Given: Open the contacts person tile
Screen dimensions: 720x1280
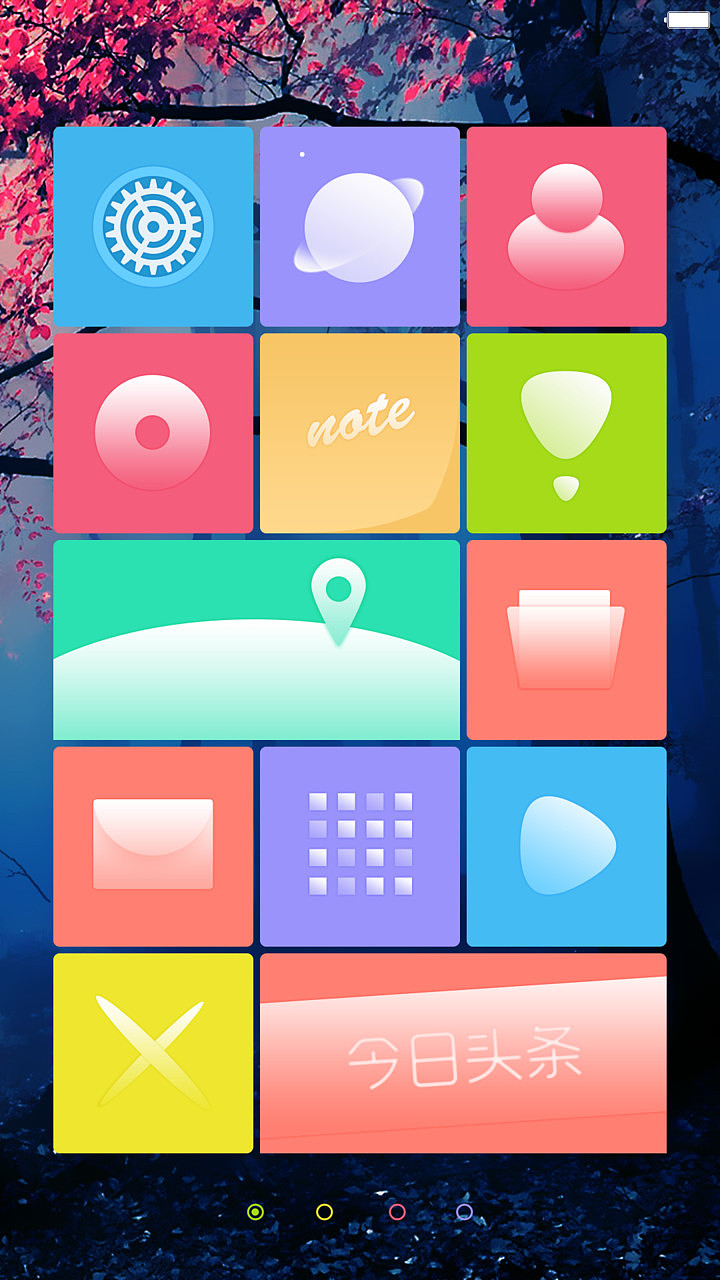Looking at the screenshot, I should coord(566,227).
